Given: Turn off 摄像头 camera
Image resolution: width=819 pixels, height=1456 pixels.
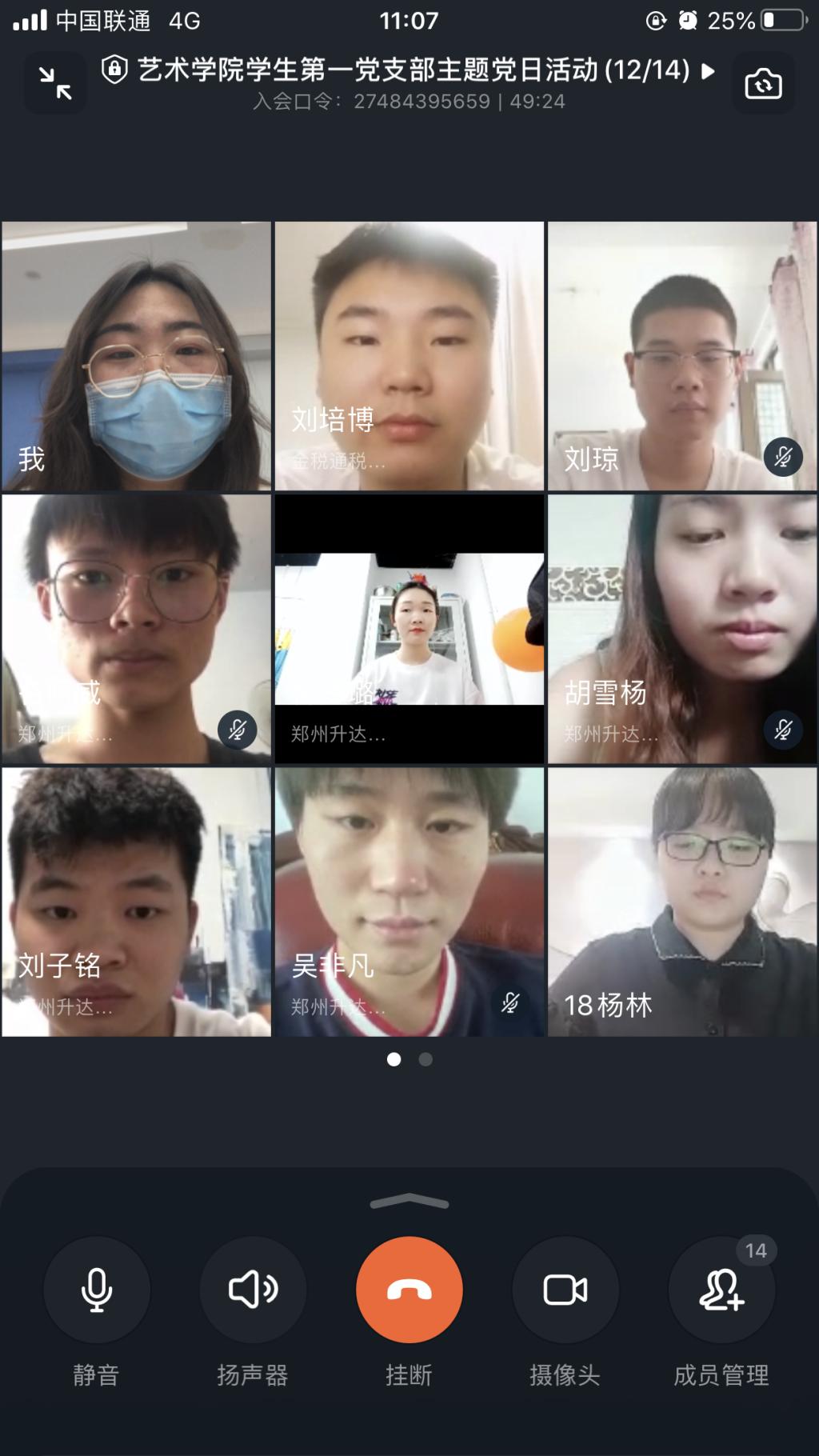Looking at the screenshot, I should tap(565, 1290).
